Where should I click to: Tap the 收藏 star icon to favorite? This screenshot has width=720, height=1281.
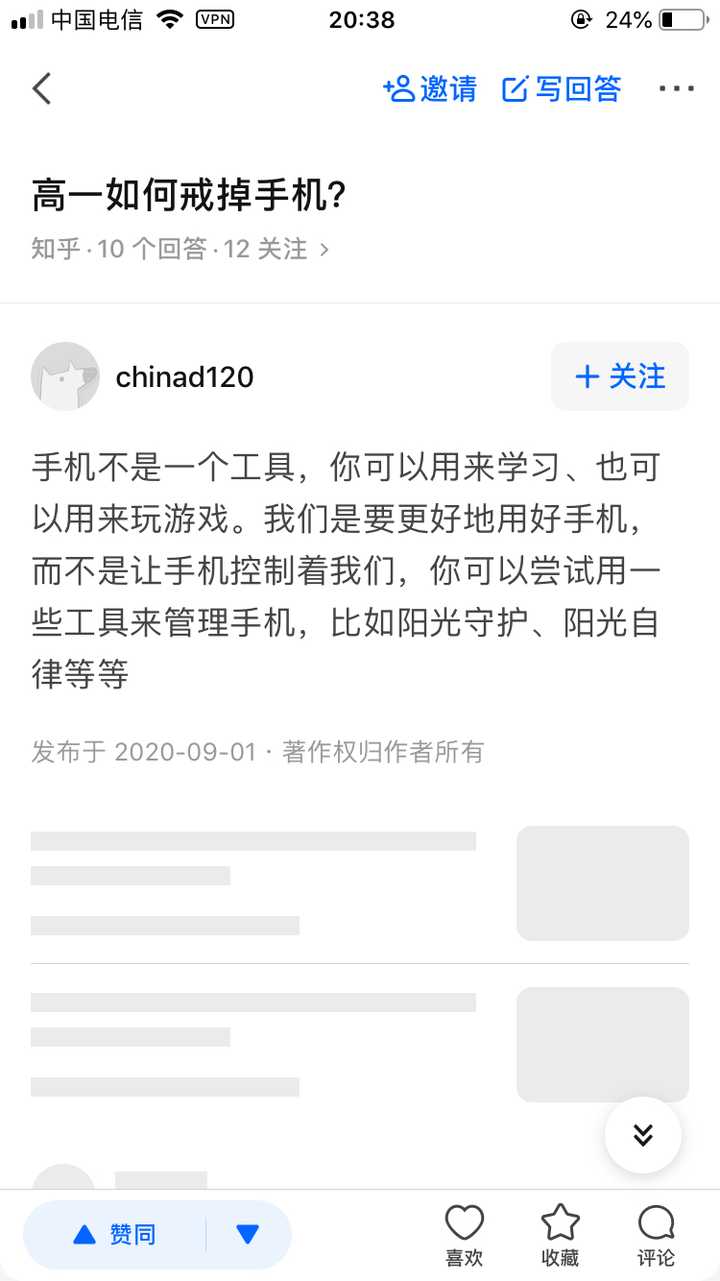point(559,1230)
